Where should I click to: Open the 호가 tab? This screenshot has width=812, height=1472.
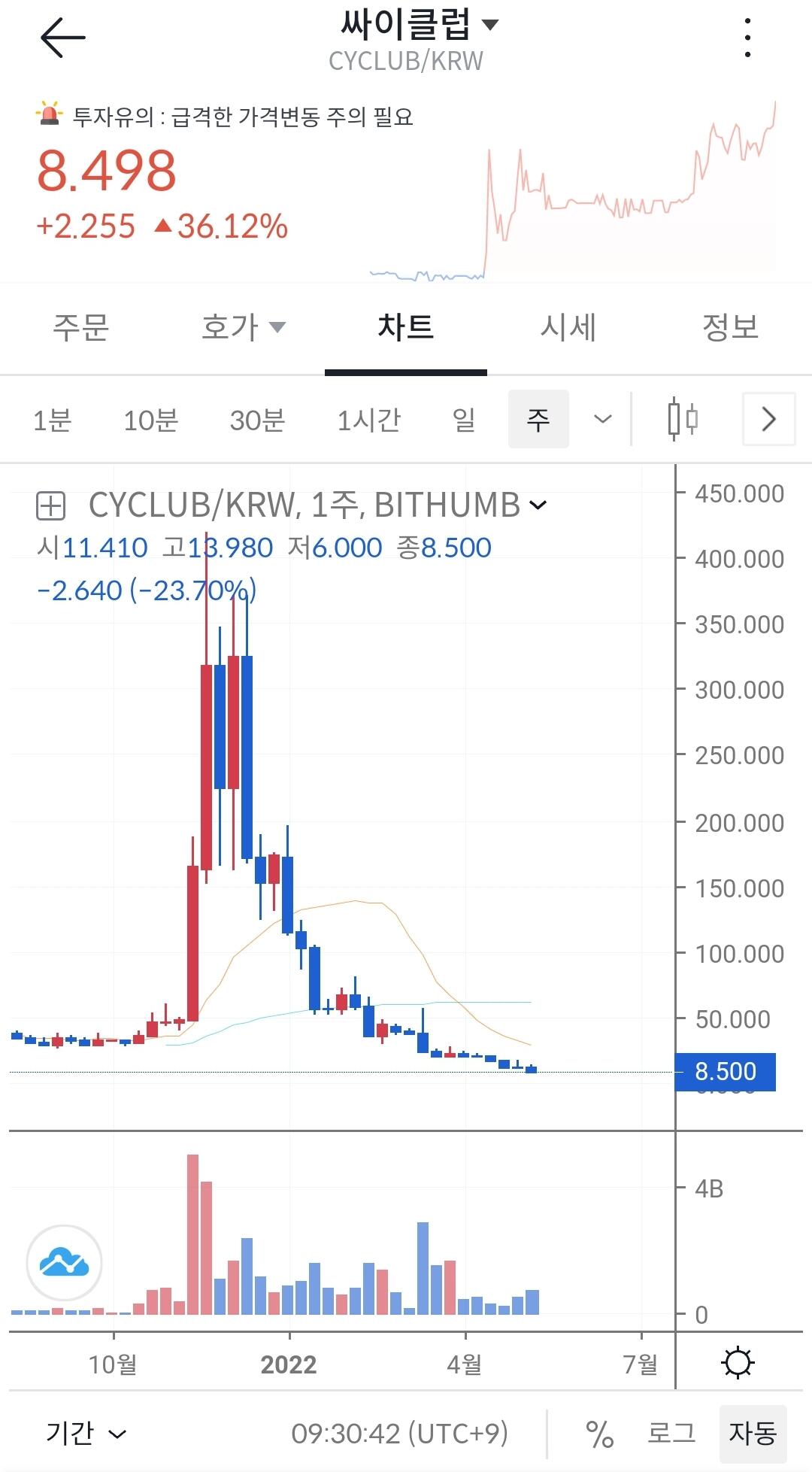click(x=242, y=327)
